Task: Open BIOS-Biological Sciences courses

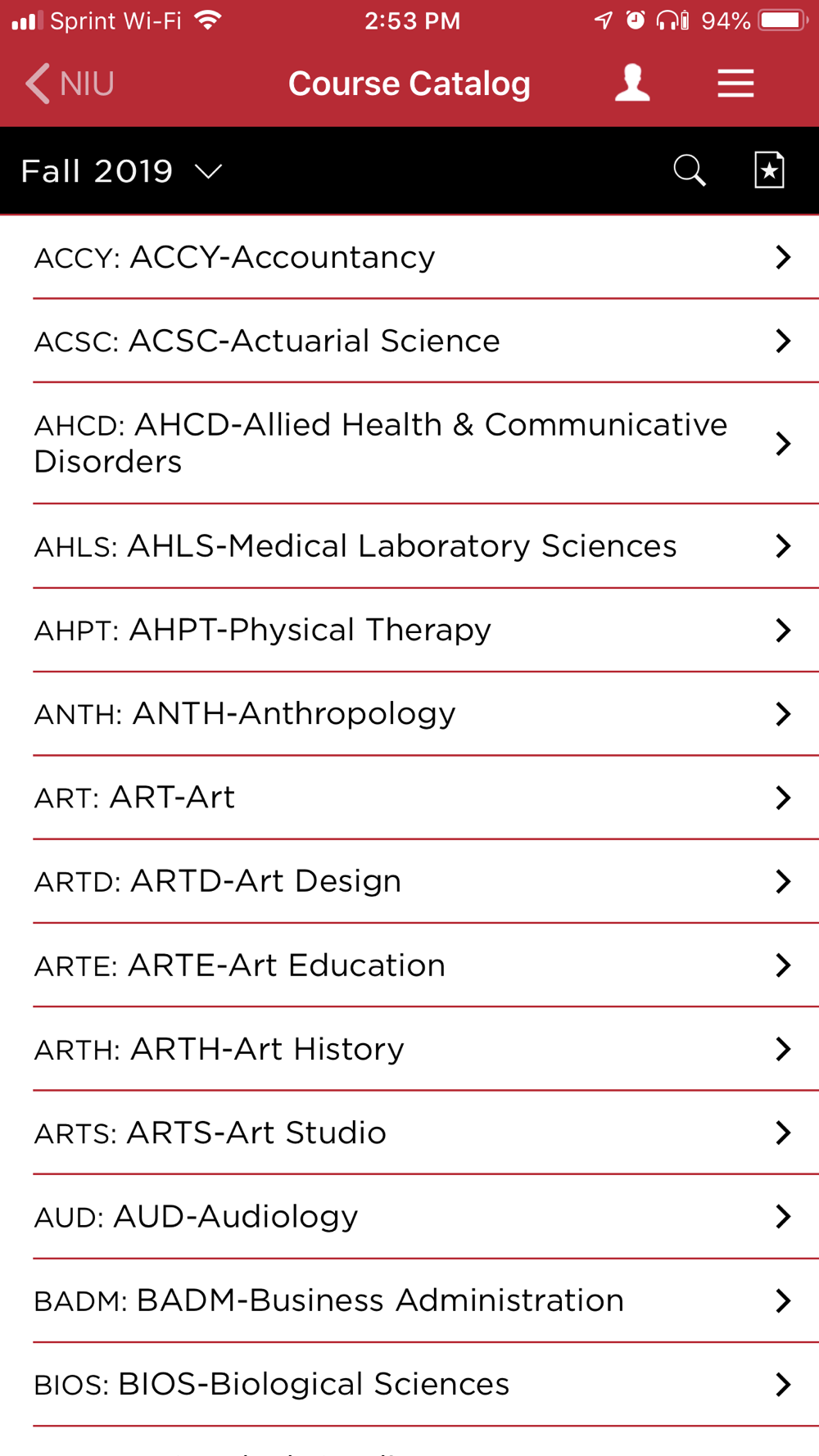Action: [409, 1385]
